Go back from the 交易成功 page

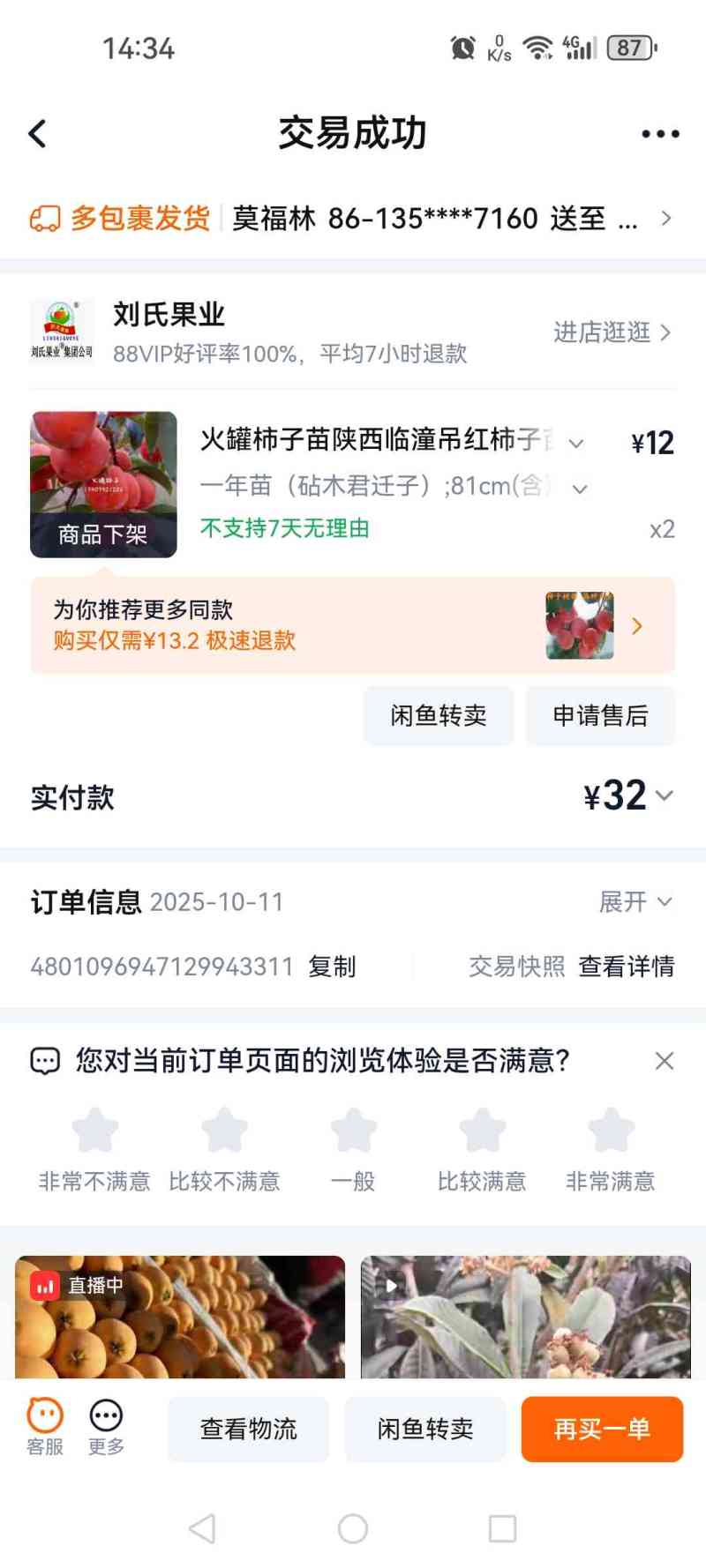(x=37, y=134)
